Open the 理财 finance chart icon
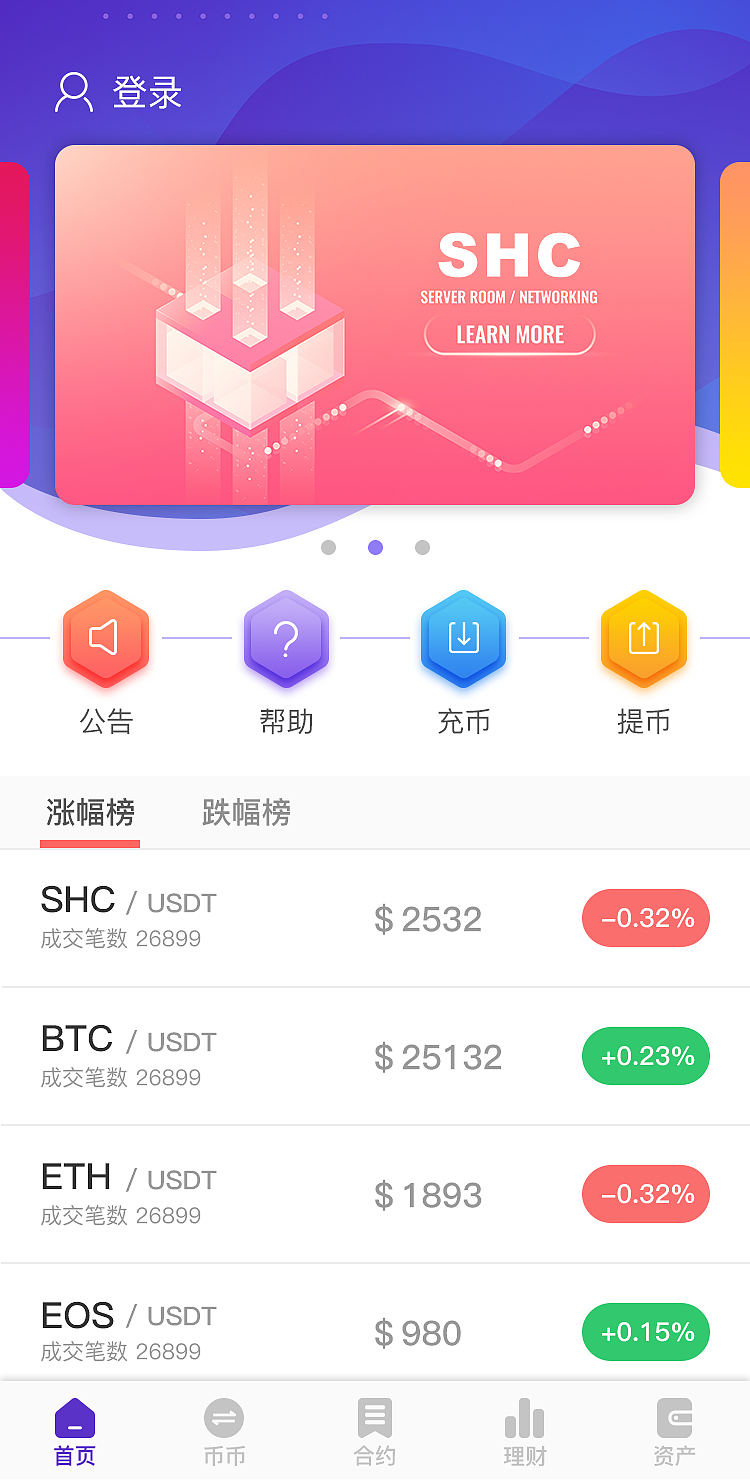The width and height of the screenshot is (750, 1480). tap(525, 1417)
